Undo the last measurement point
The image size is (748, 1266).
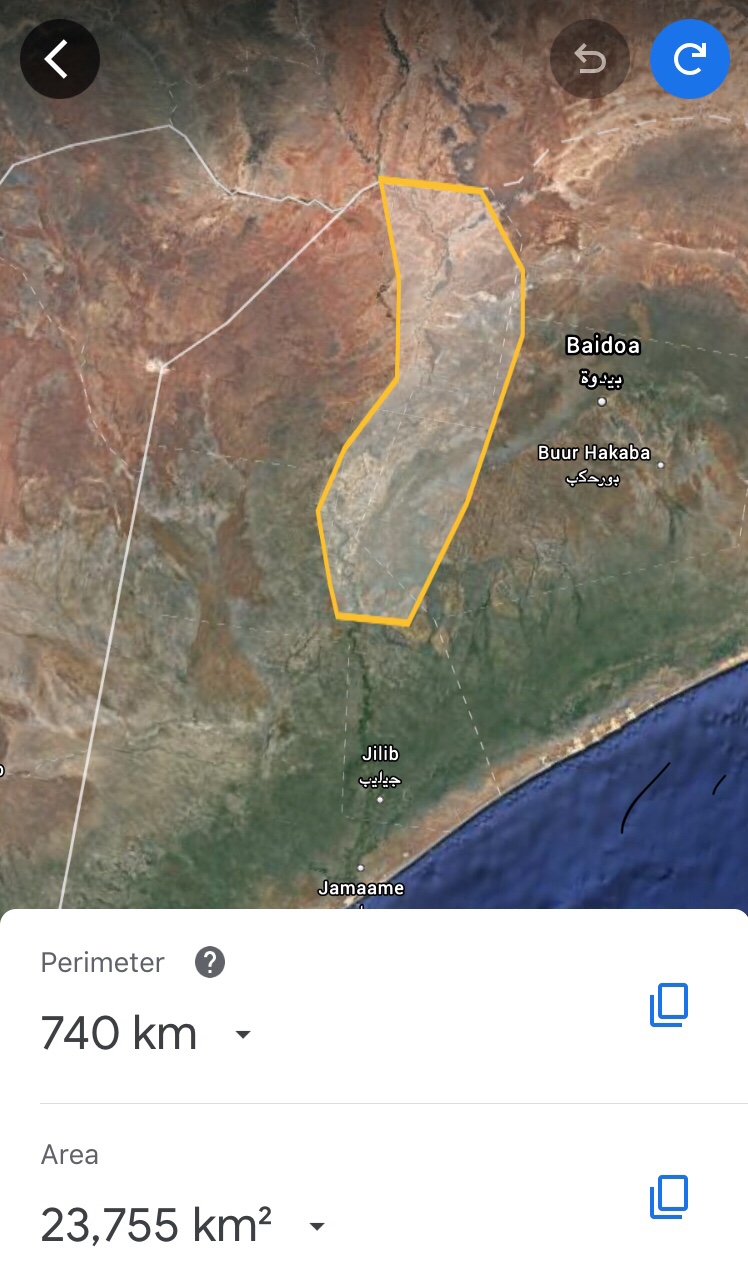589,59
